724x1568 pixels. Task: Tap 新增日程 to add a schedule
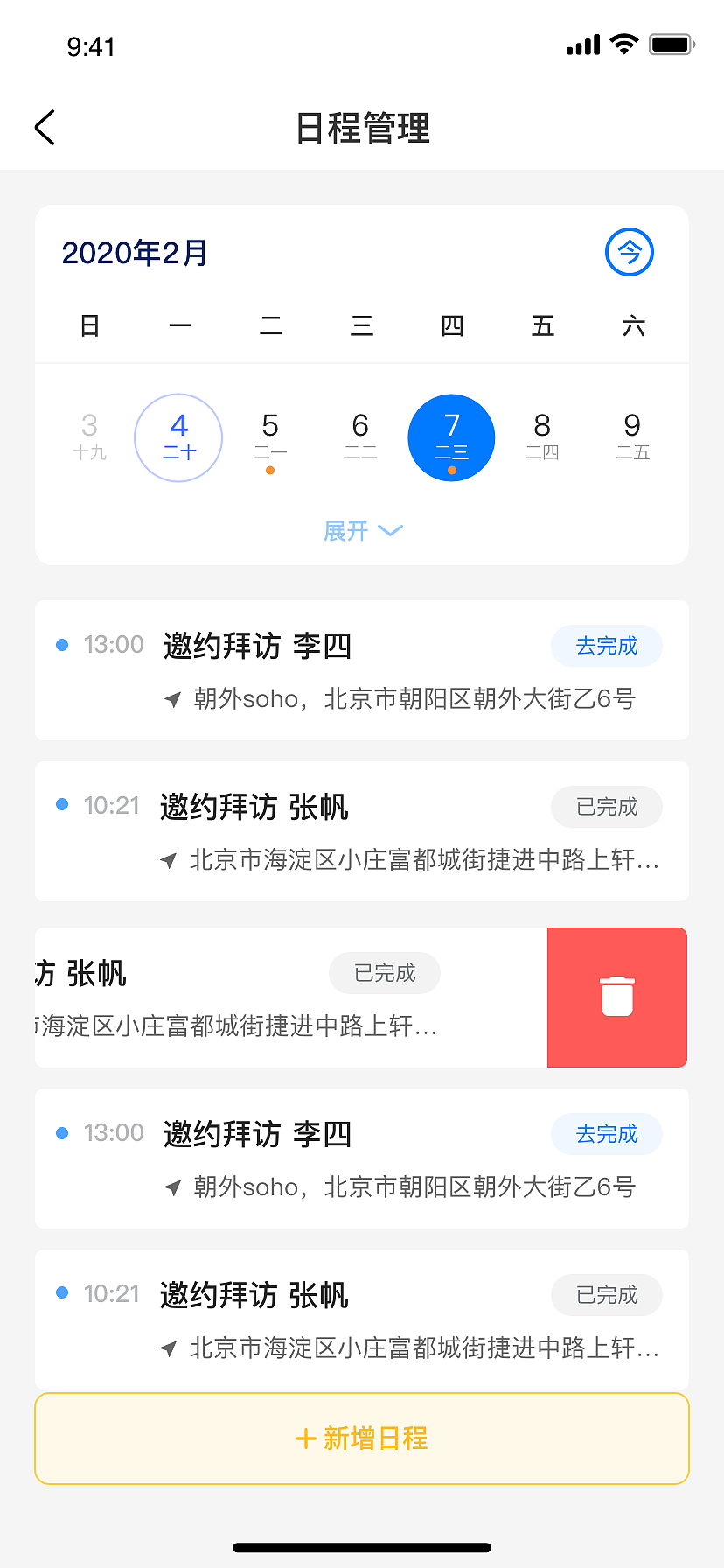(x=362, y=1438)
